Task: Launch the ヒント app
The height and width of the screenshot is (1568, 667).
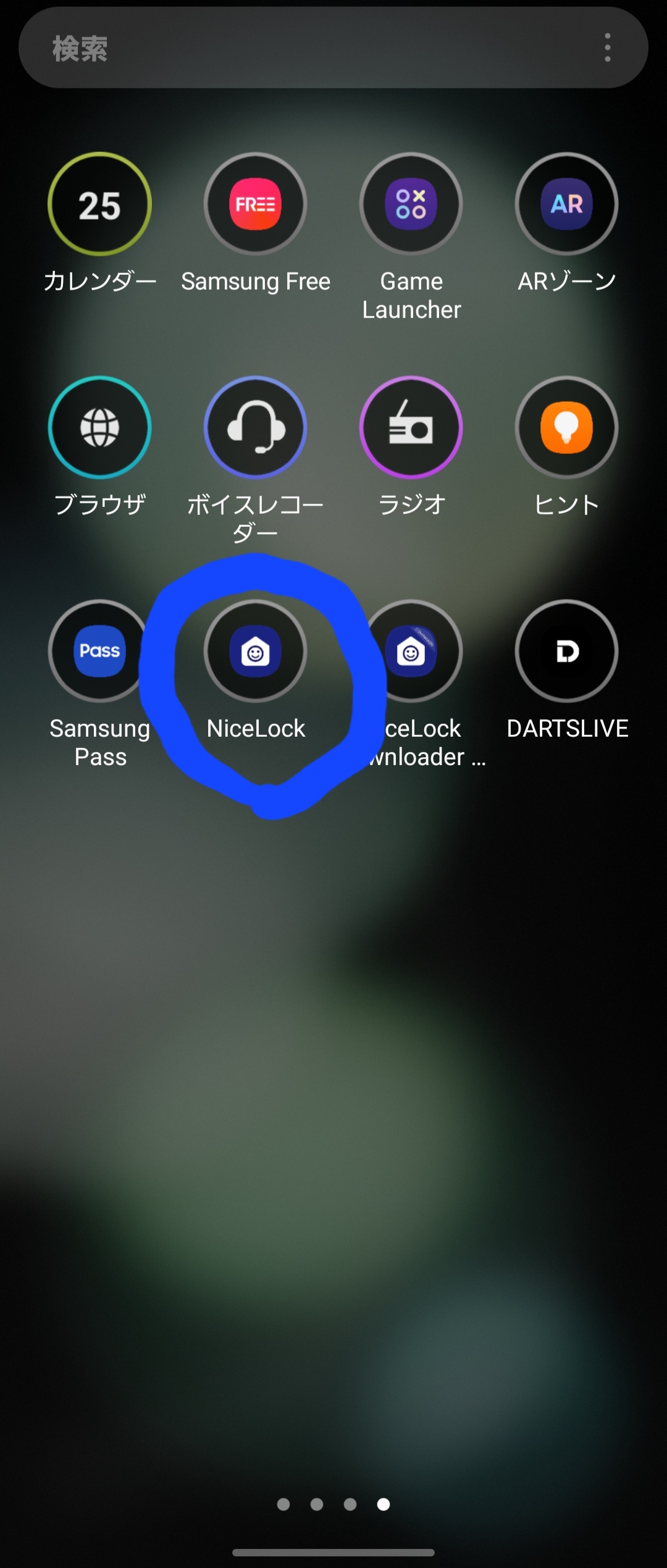Action: click(567, 427)
